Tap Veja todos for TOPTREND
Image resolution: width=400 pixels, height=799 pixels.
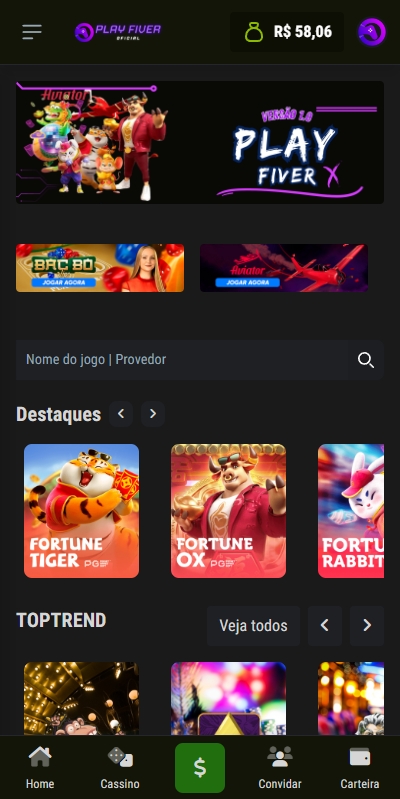point(253,626)
